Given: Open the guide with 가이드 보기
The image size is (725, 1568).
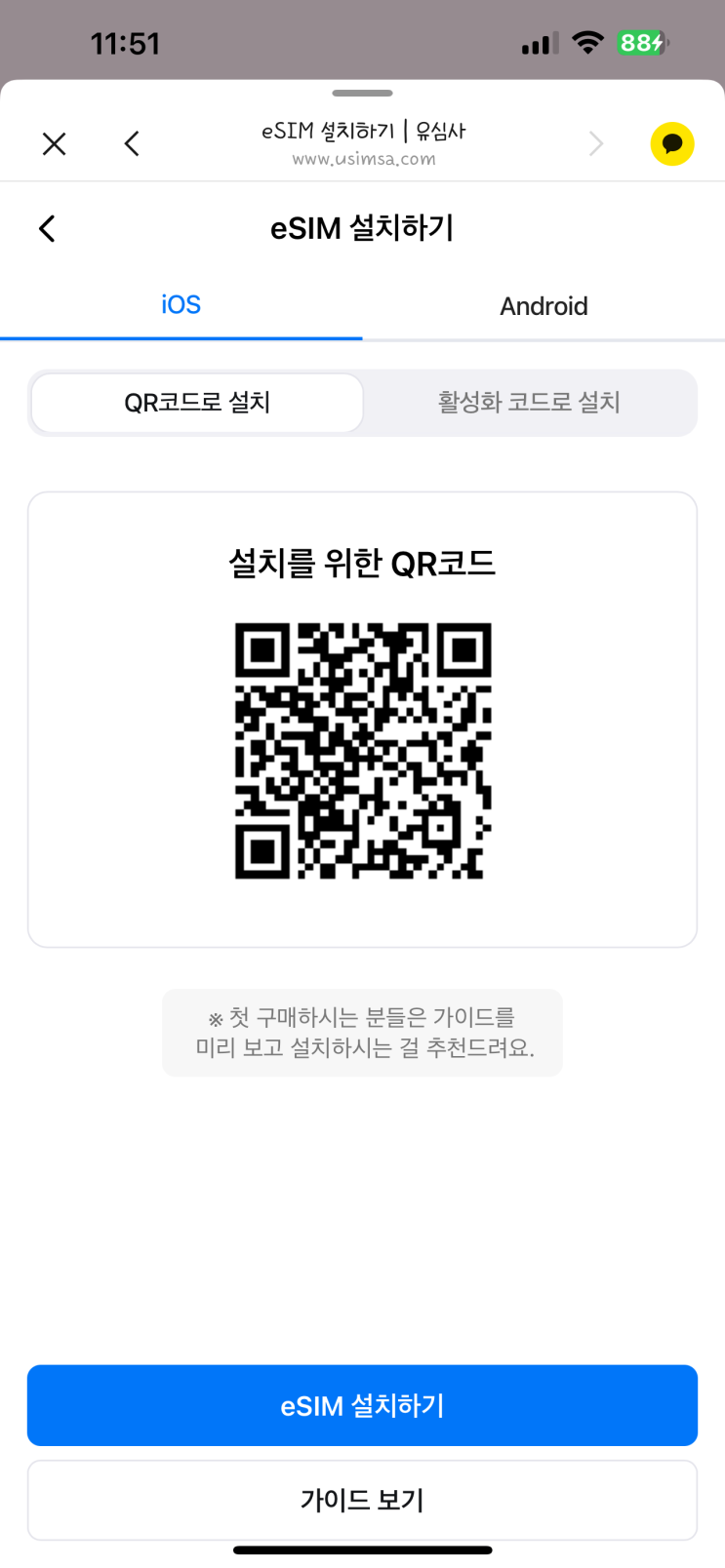Looking at the screenshot, I should [362, 1500].
